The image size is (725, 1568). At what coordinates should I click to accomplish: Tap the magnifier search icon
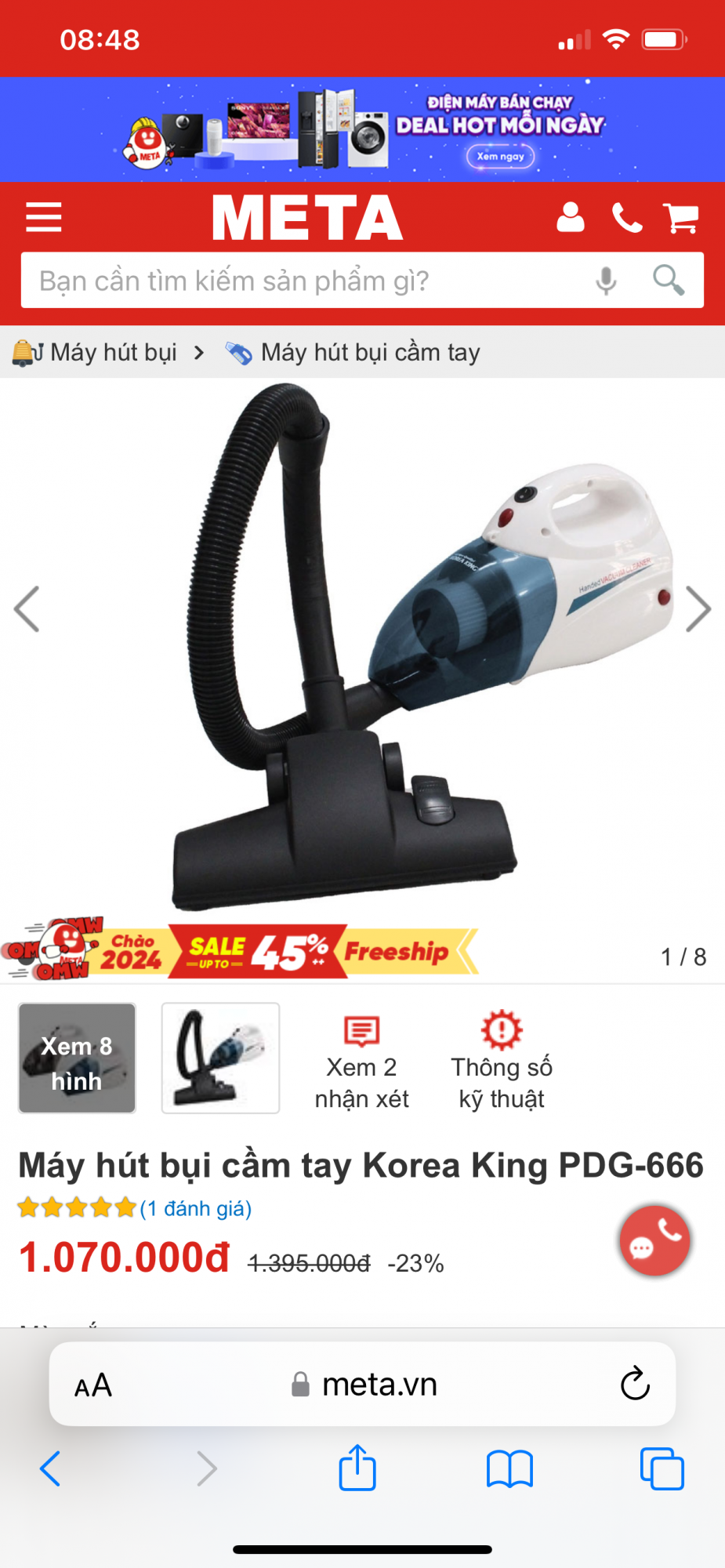(669, 280)
